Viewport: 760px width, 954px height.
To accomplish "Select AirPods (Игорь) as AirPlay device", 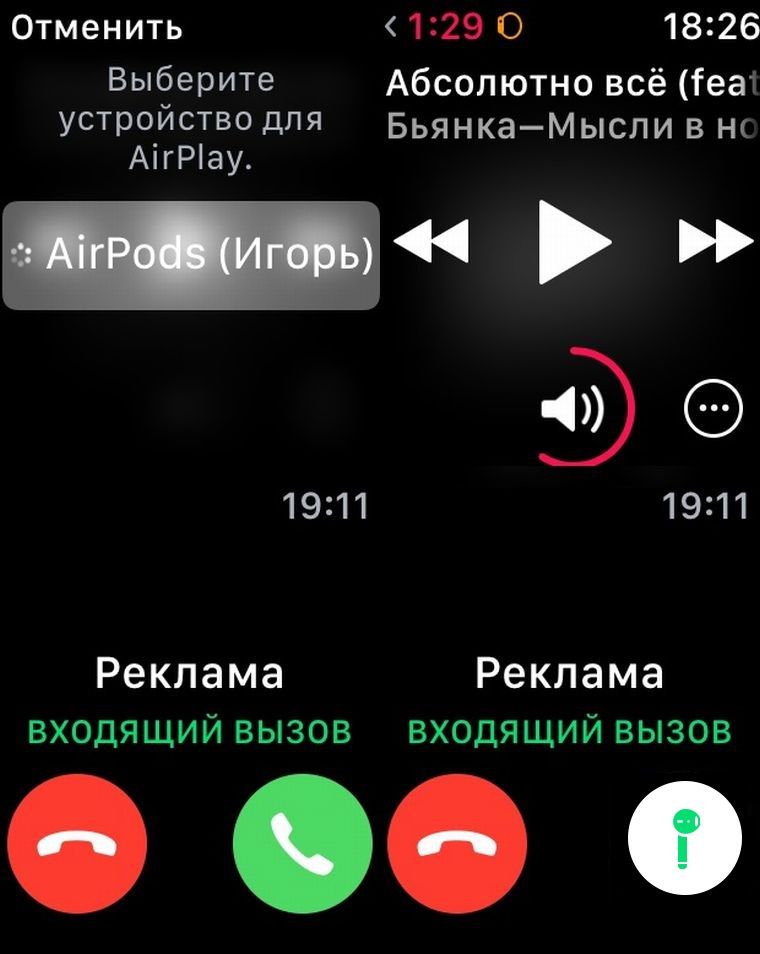I will click(191, 256).
